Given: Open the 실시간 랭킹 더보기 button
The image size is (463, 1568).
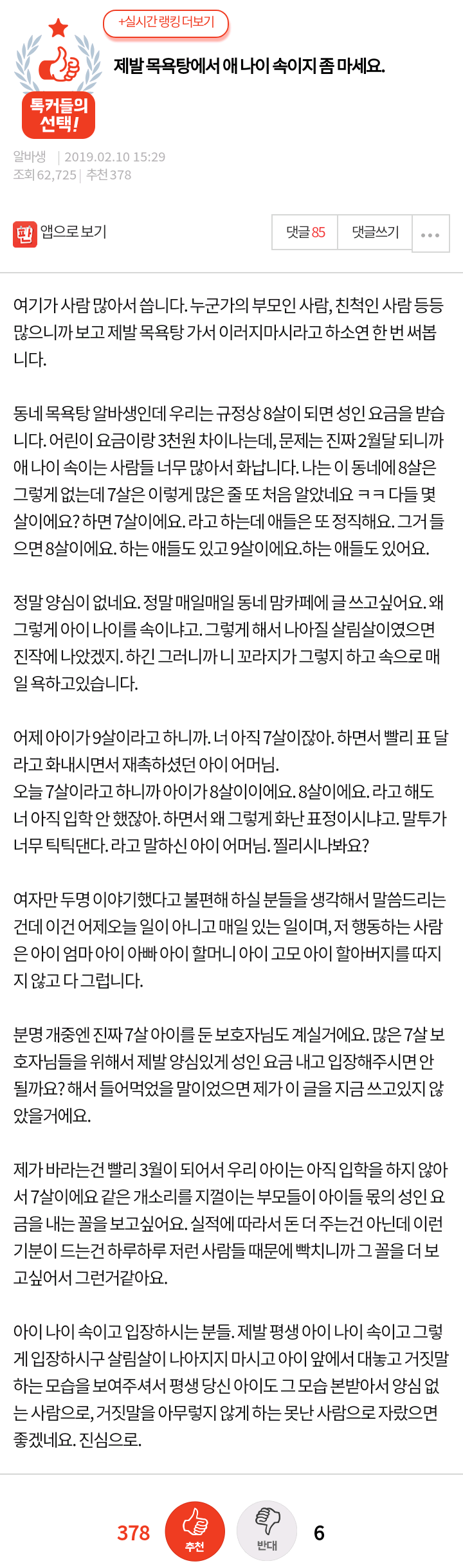Looking at the screenshot, I should tap(166, 23).
